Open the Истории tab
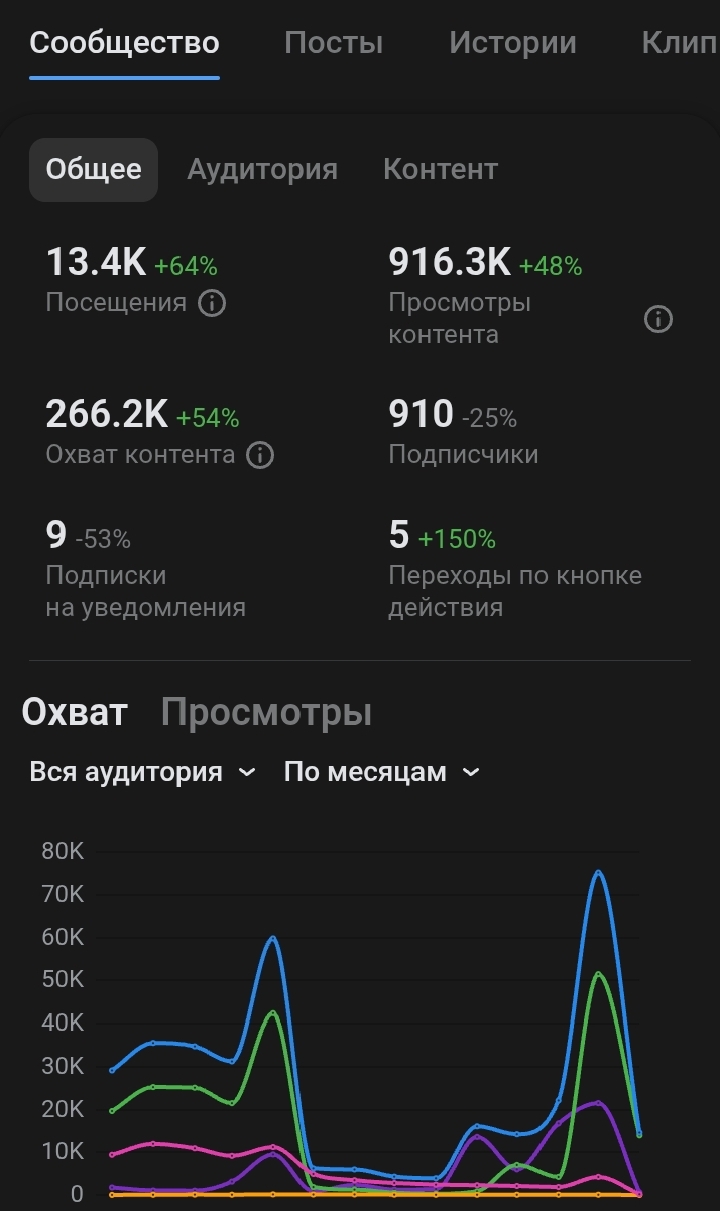This screenshot has width=720, height=1211. 512,43
